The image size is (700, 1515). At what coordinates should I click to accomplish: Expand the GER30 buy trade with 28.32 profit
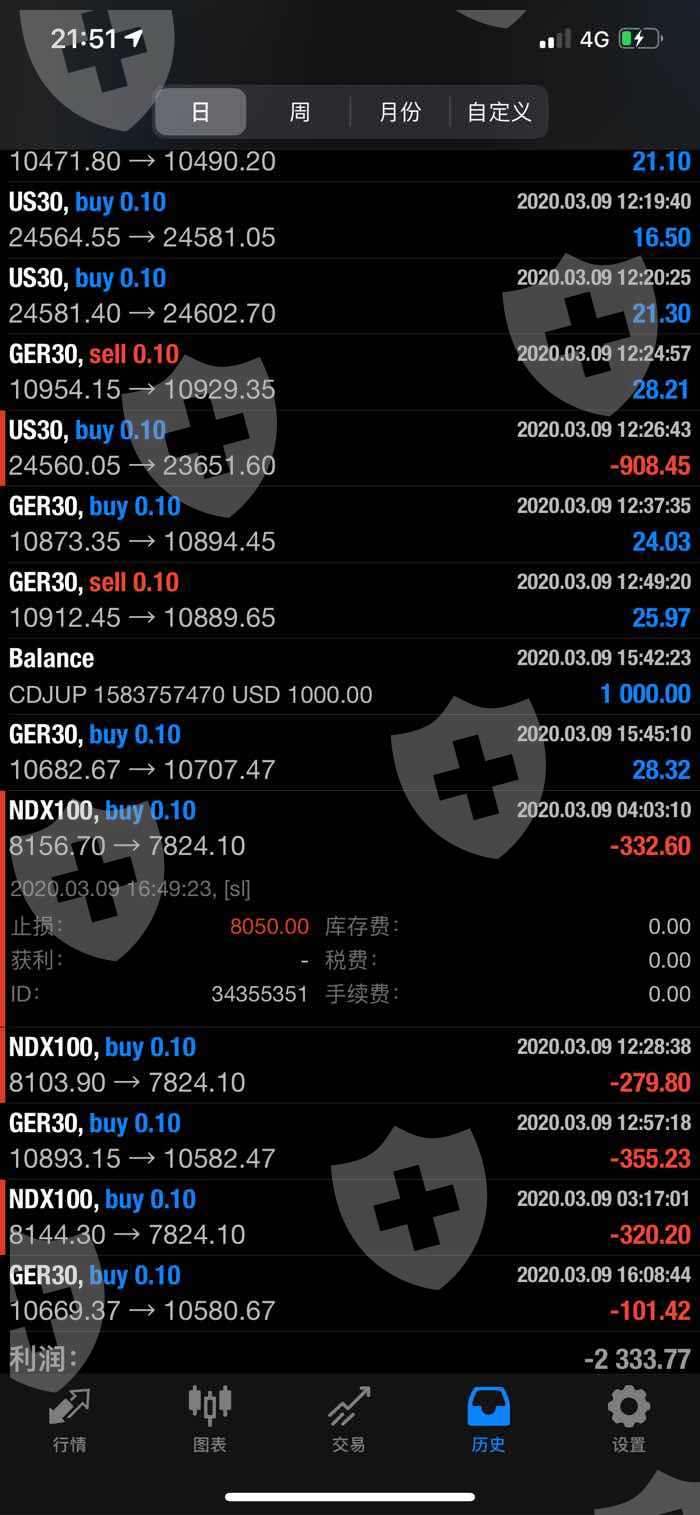350,752
